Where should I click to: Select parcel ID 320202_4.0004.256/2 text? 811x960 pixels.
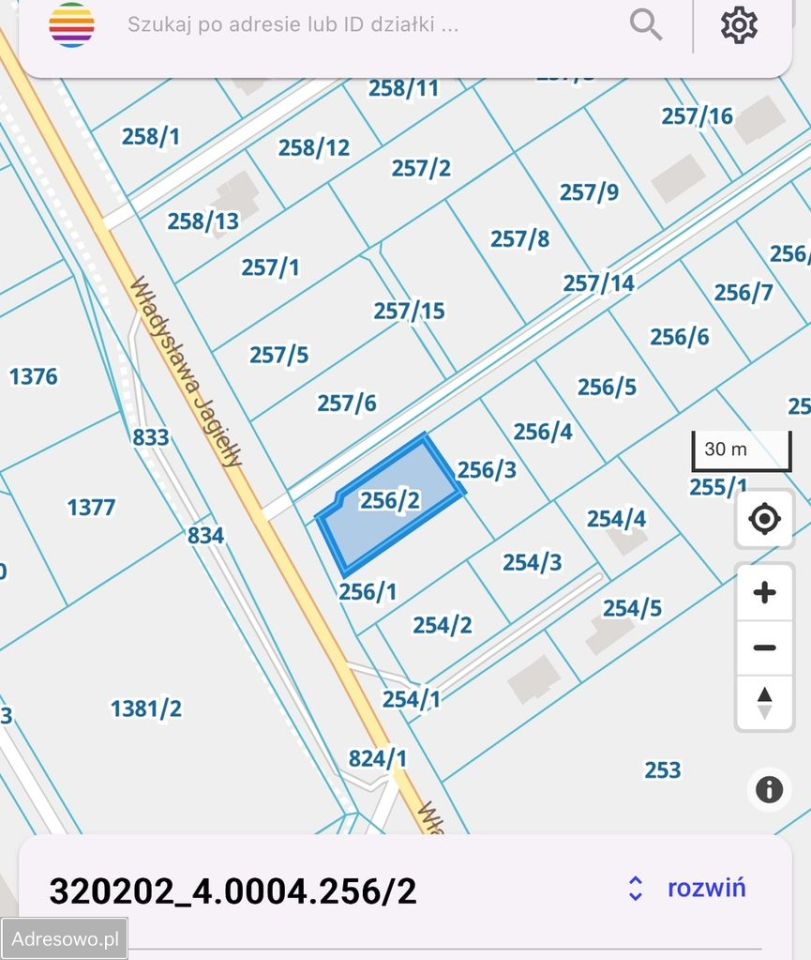click(234, 887)
